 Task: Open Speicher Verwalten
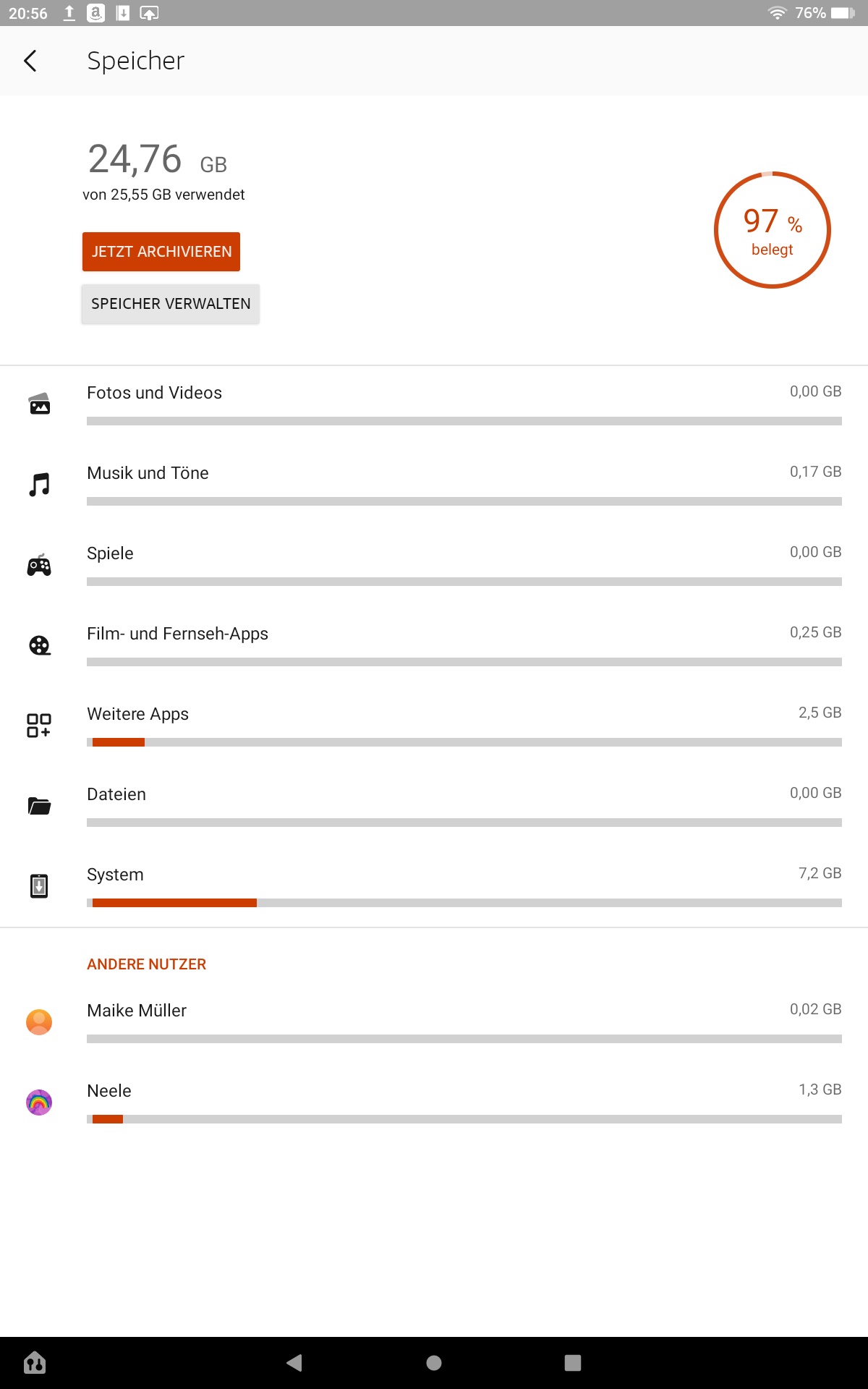coord(170,304)
